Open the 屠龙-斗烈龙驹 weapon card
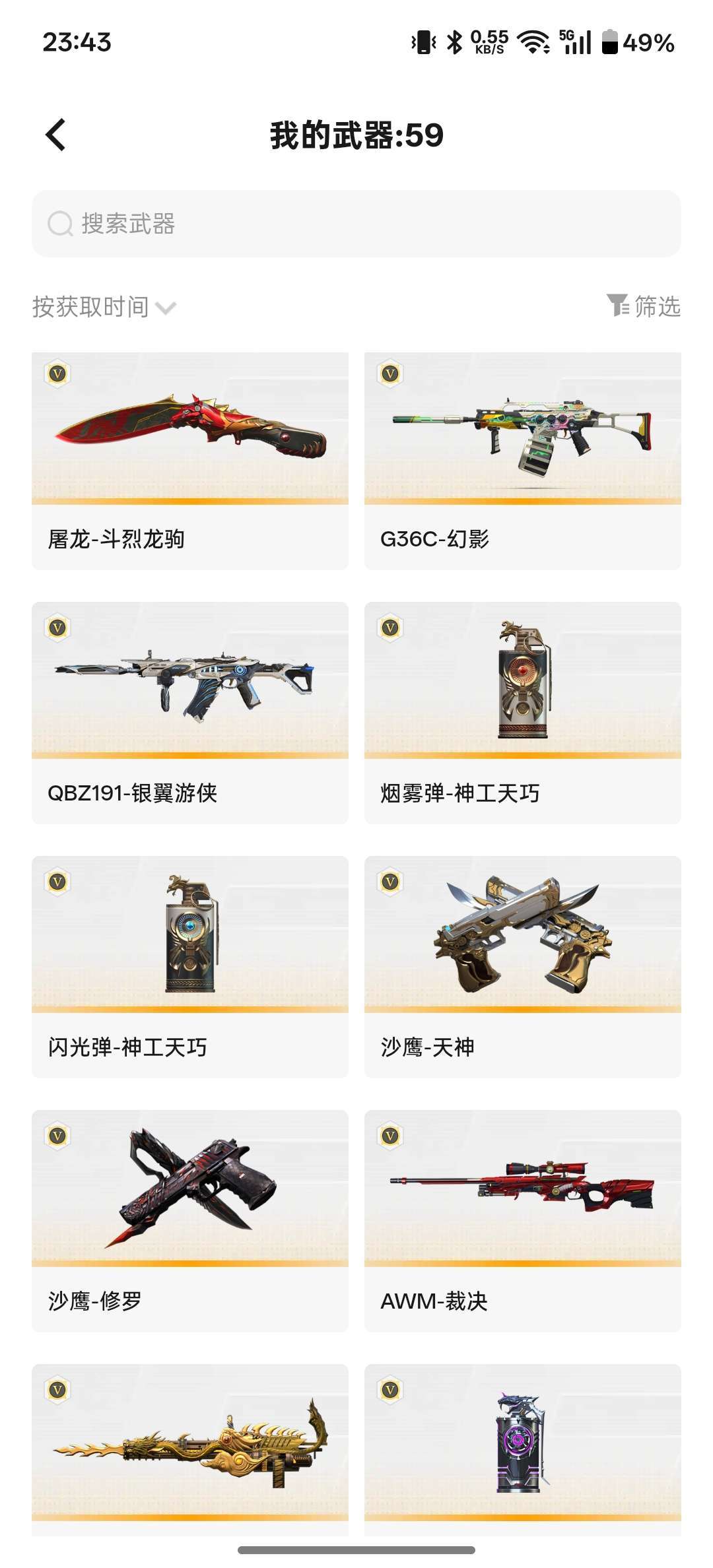This screenshot has height=1568, width=713. [x=190, y=461]
